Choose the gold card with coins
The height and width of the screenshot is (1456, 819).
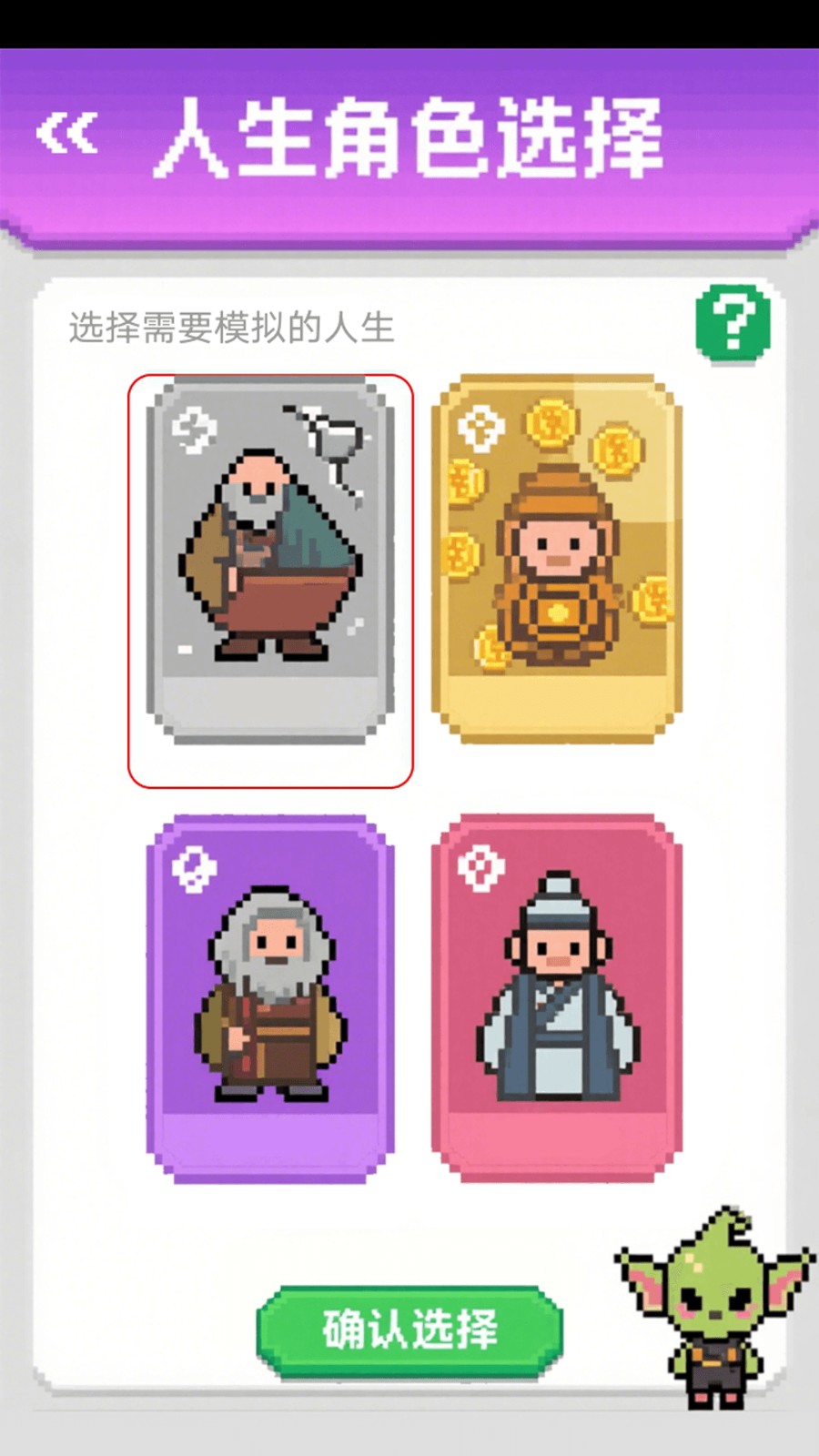[x=556, y=558]
